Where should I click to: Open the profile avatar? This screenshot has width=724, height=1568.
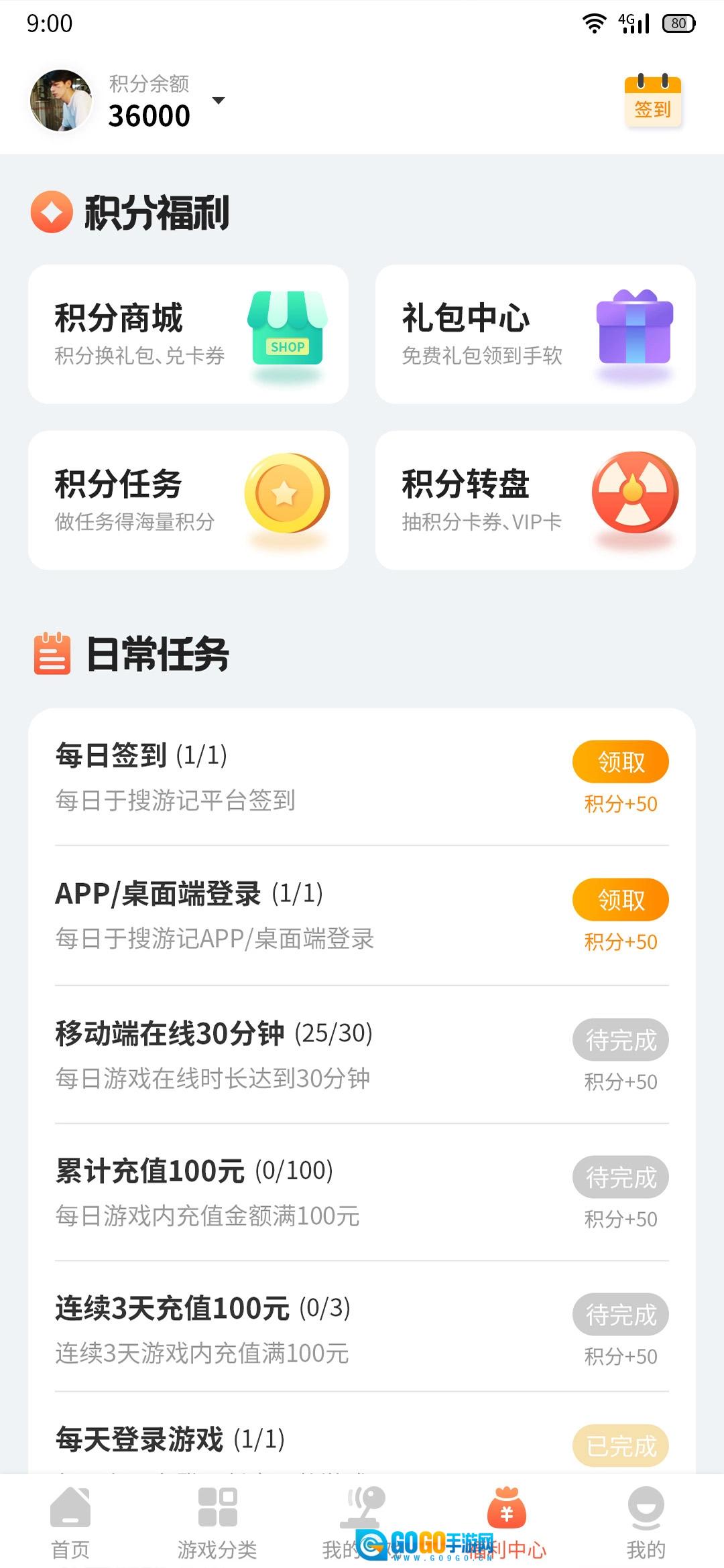pos(61,101)
